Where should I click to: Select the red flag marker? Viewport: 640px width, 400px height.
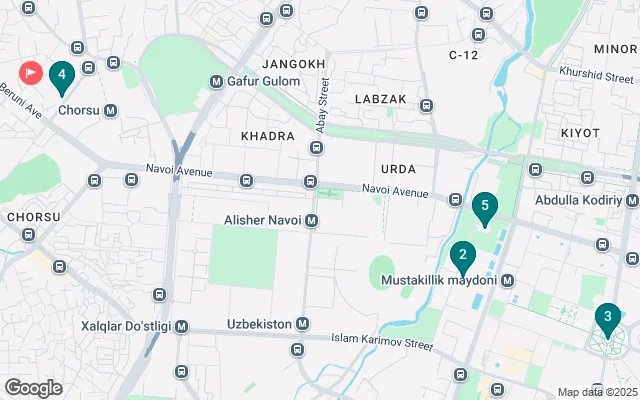(31, 73)
